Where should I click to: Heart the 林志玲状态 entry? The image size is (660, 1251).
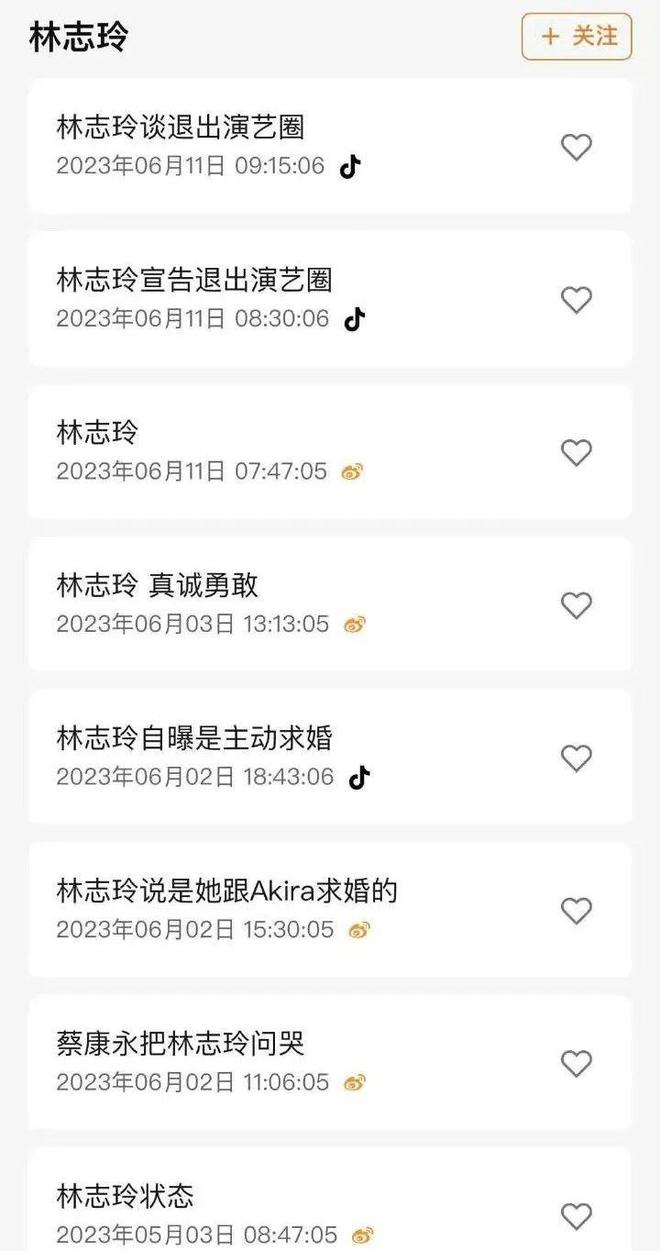tap(576, 1216)
